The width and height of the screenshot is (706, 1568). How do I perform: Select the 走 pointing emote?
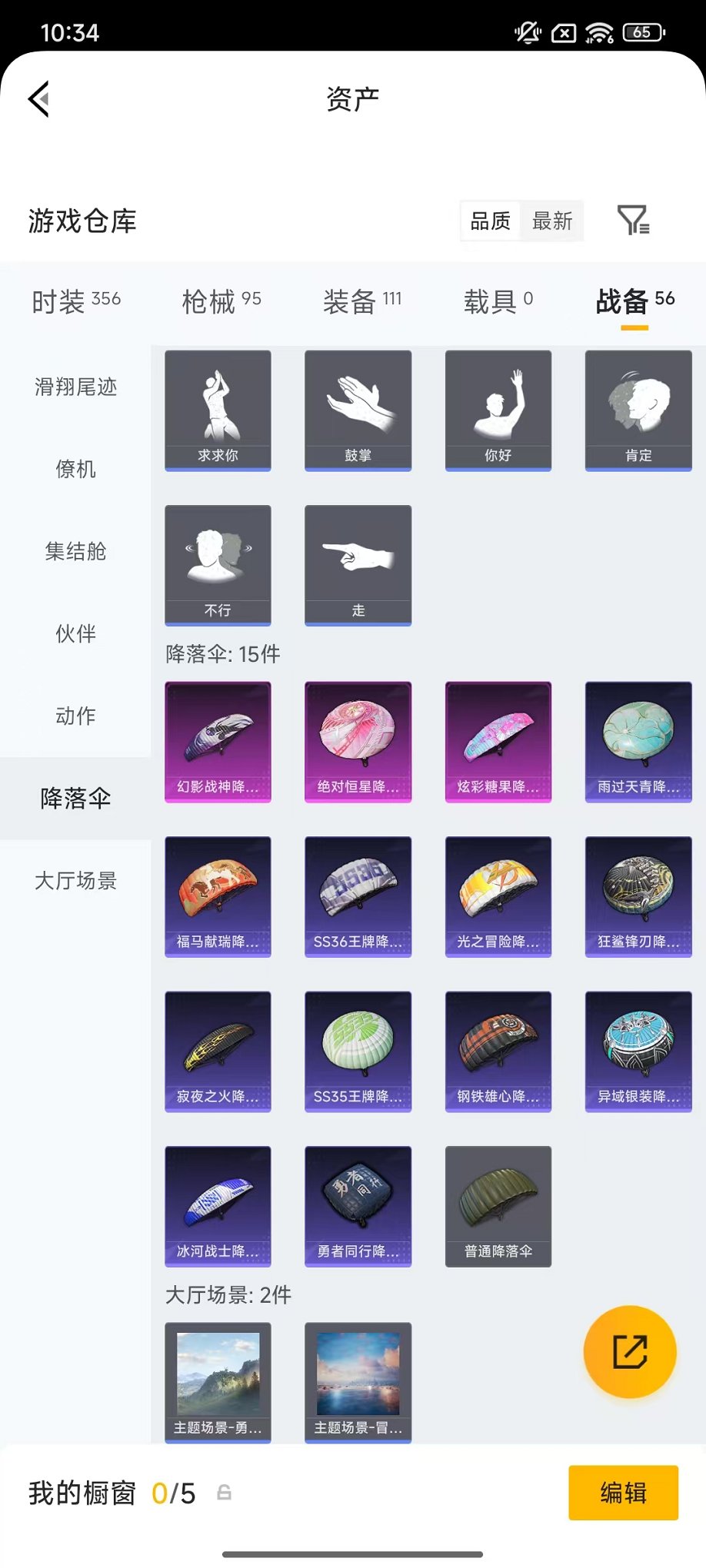click(358, 563)
